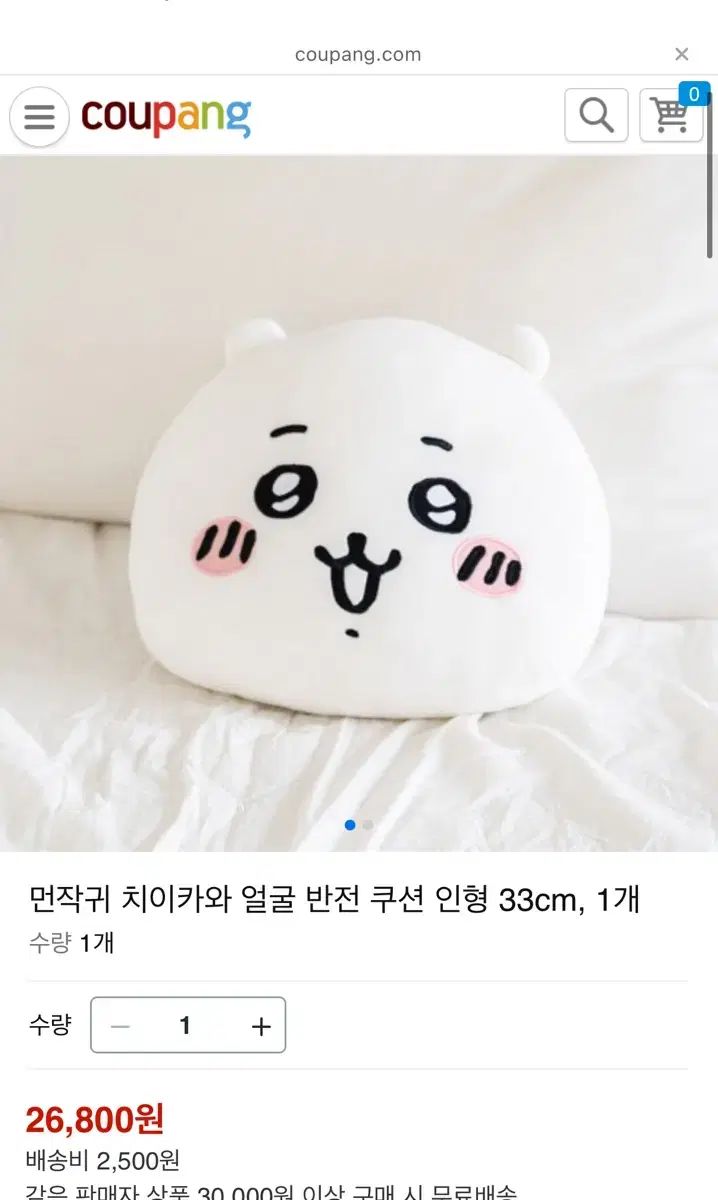Jump to the second image dot
Screen dimensions: 718x1200
367,825
